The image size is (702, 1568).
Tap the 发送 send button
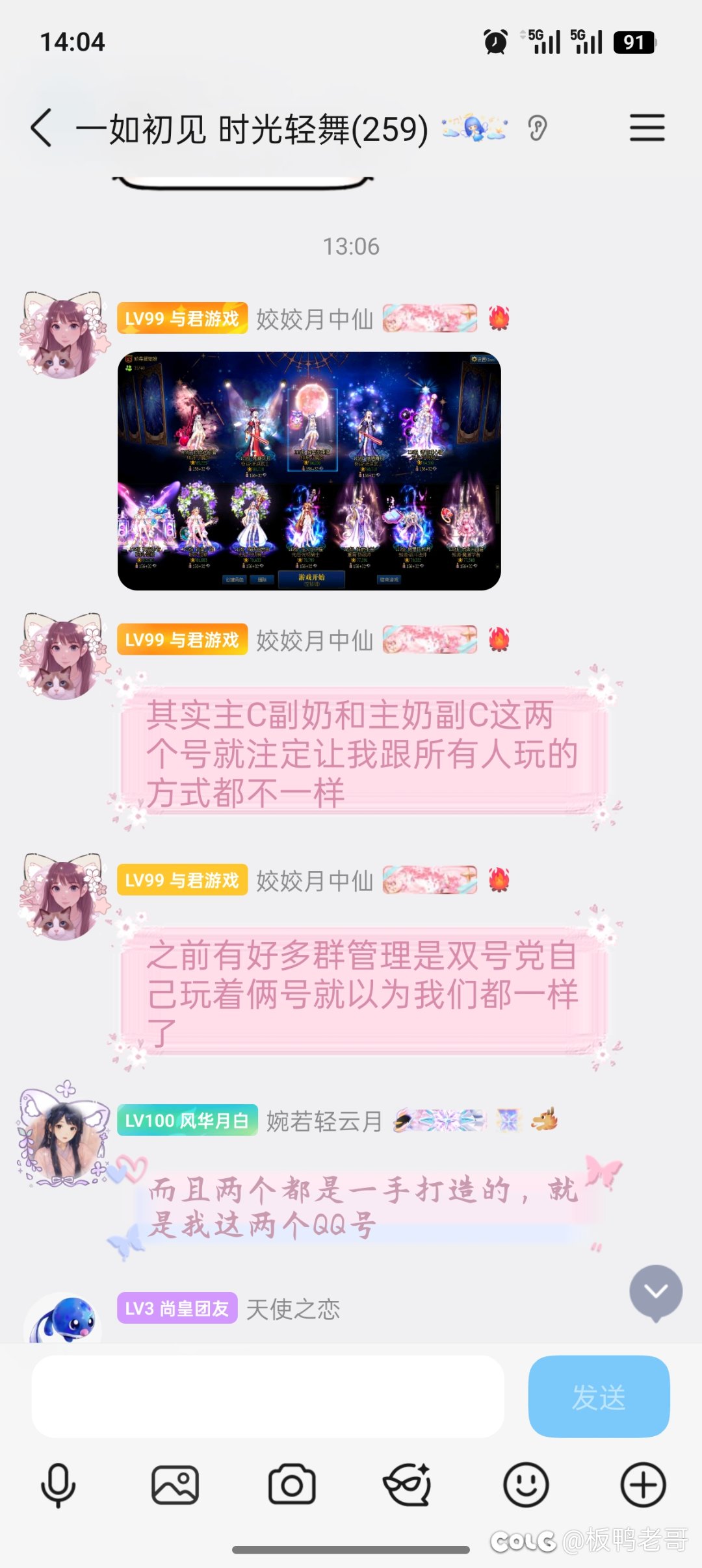599,1396
